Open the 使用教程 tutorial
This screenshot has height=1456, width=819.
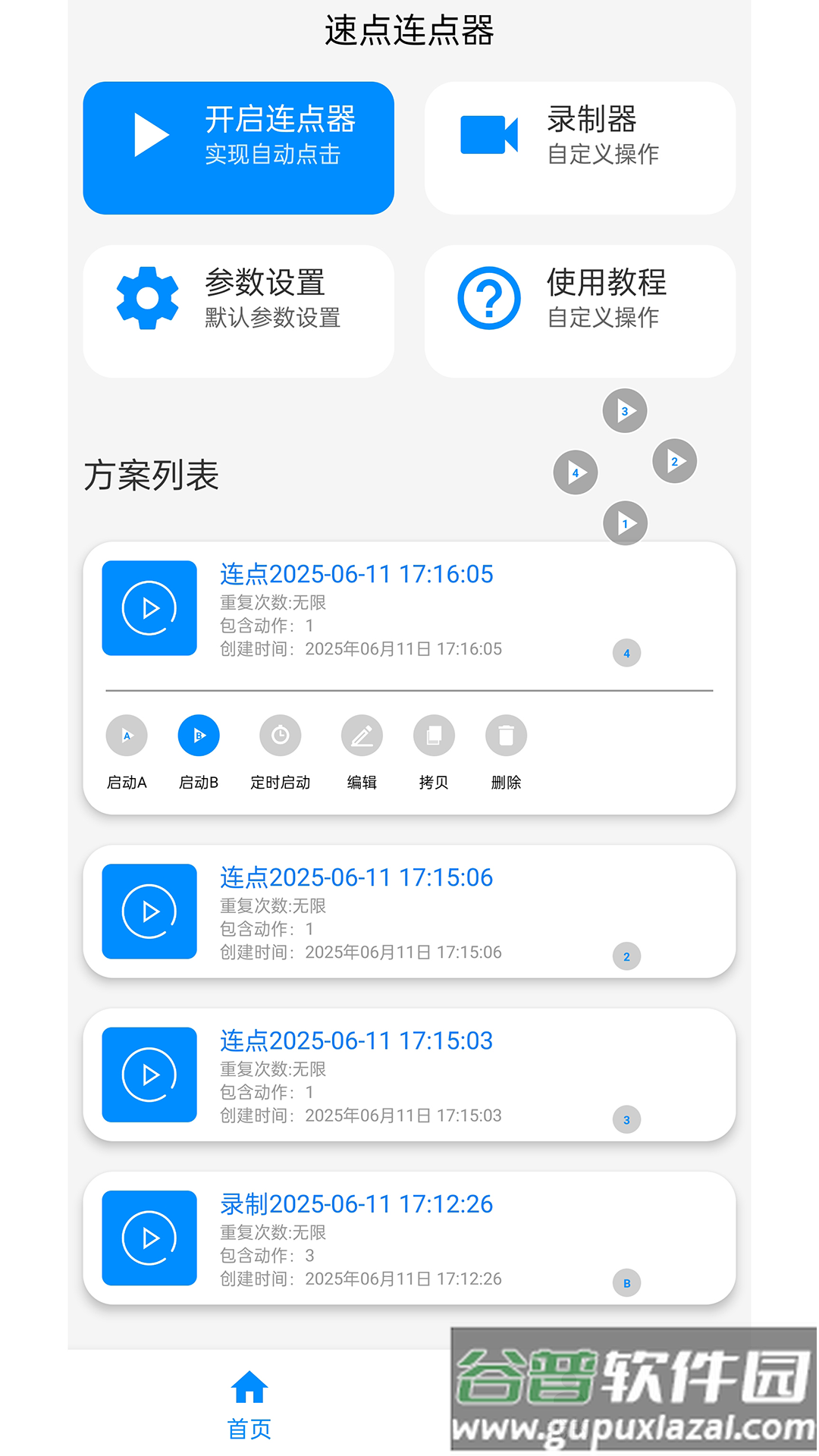coord(579,311)
